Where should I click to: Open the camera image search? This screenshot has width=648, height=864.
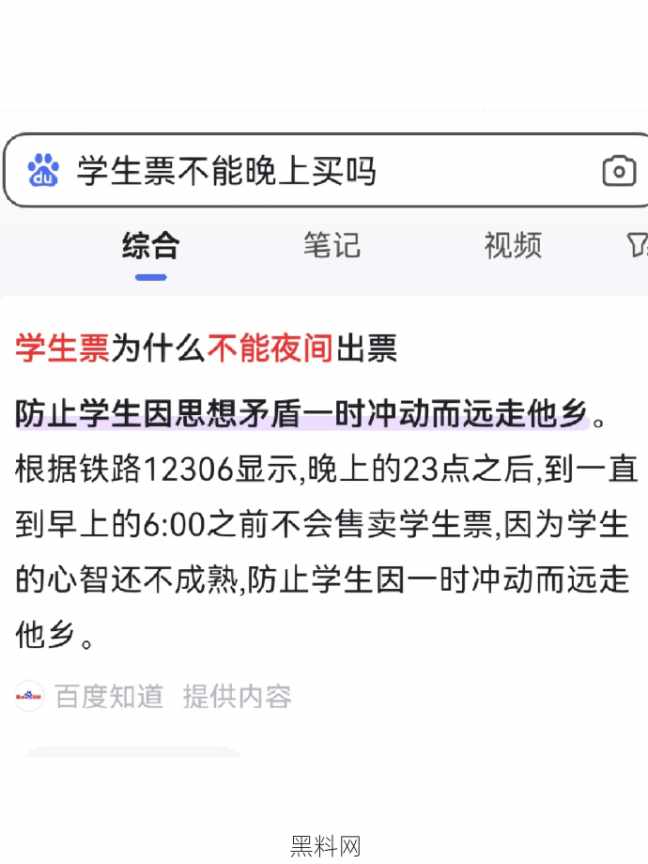point(619,171)
